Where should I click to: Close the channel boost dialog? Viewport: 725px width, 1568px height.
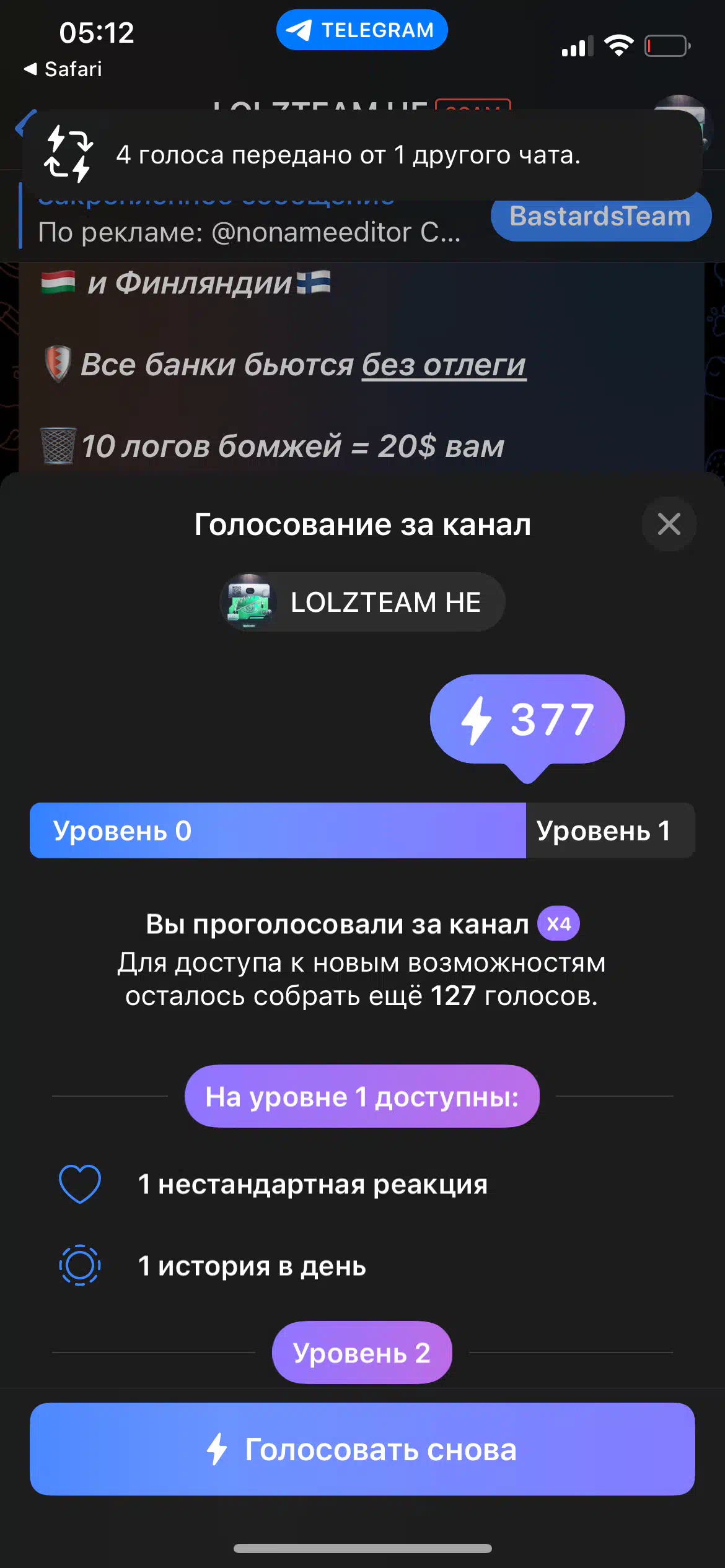[x=669, y=524]
